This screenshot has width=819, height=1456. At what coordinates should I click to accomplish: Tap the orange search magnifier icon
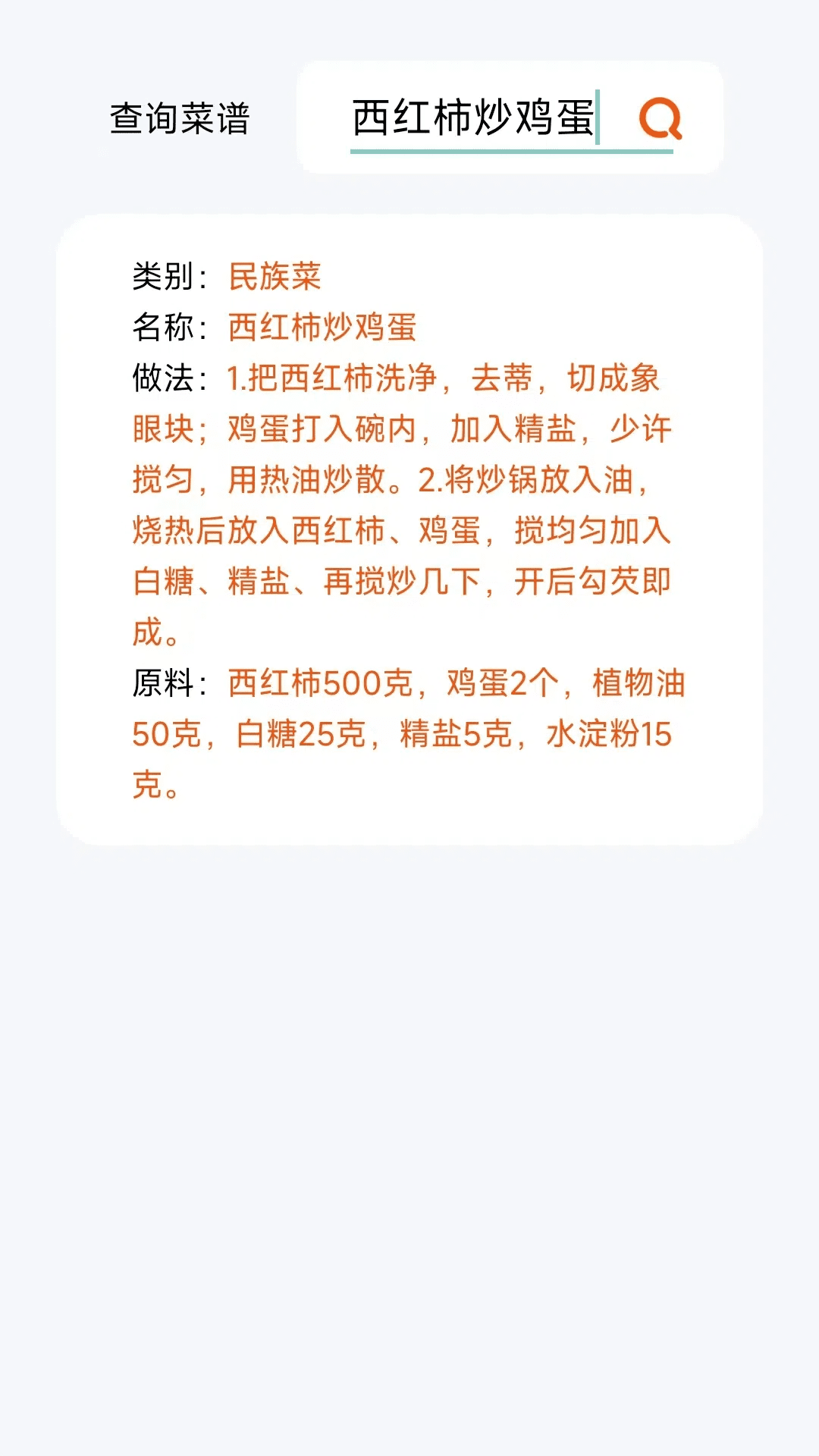click(x=660, y=118)
